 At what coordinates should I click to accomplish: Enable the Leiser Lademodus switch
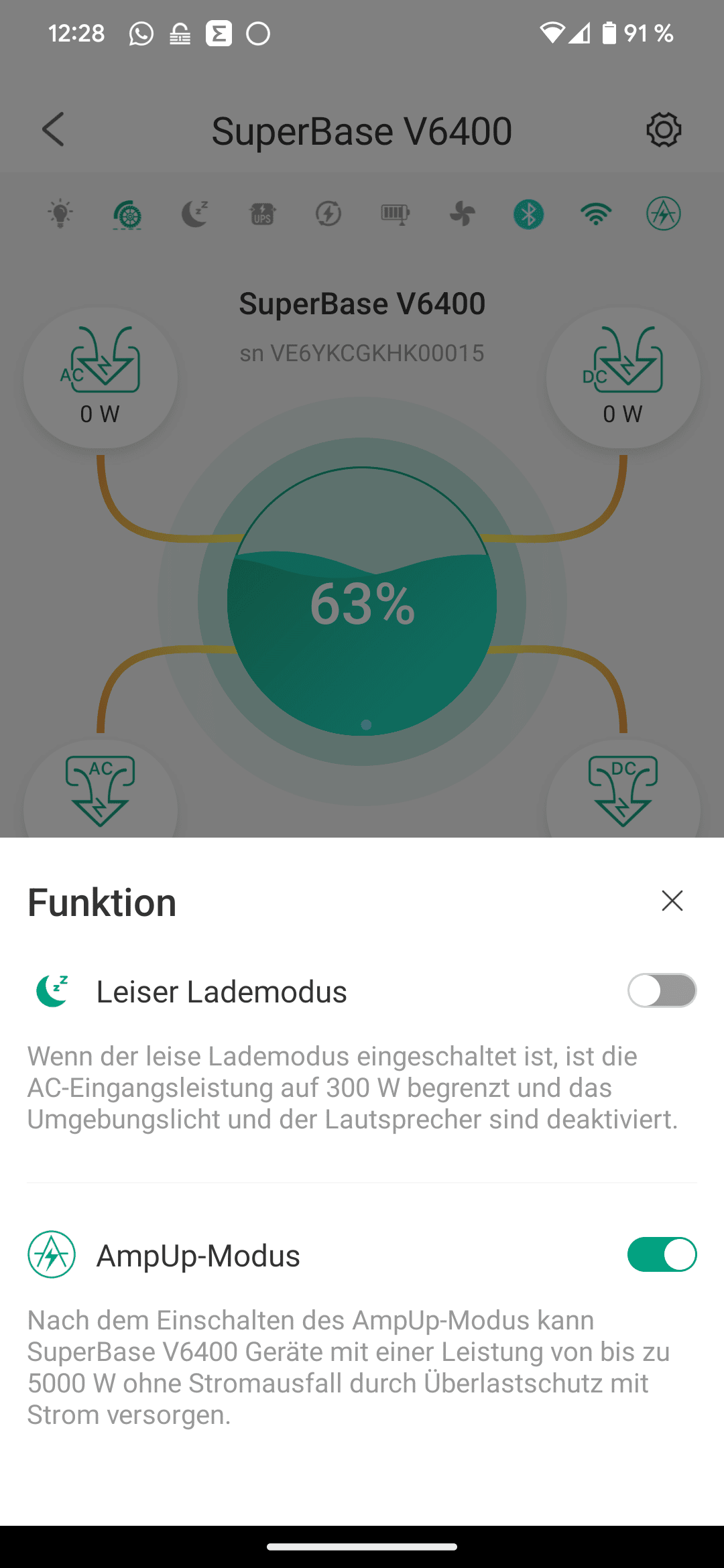662,990
